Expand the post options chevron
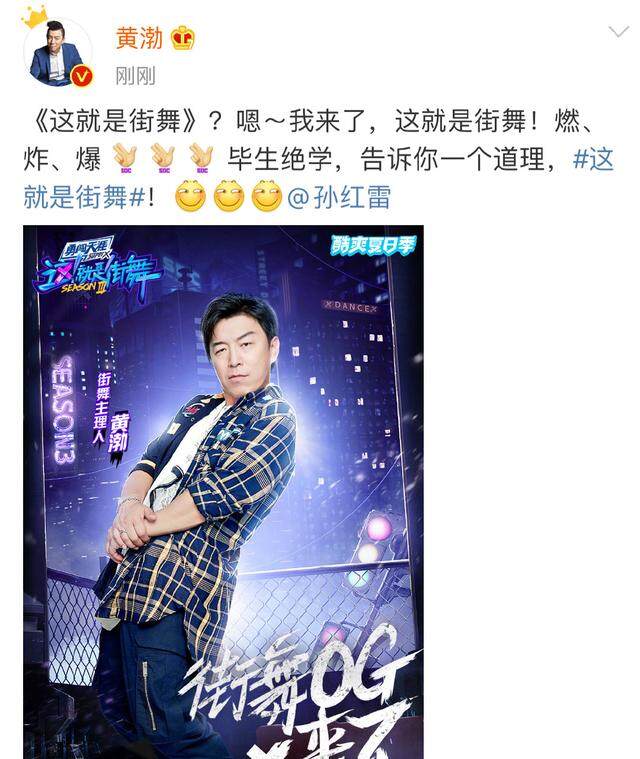This screenshot has width=640, height=759. pos(618,32)
